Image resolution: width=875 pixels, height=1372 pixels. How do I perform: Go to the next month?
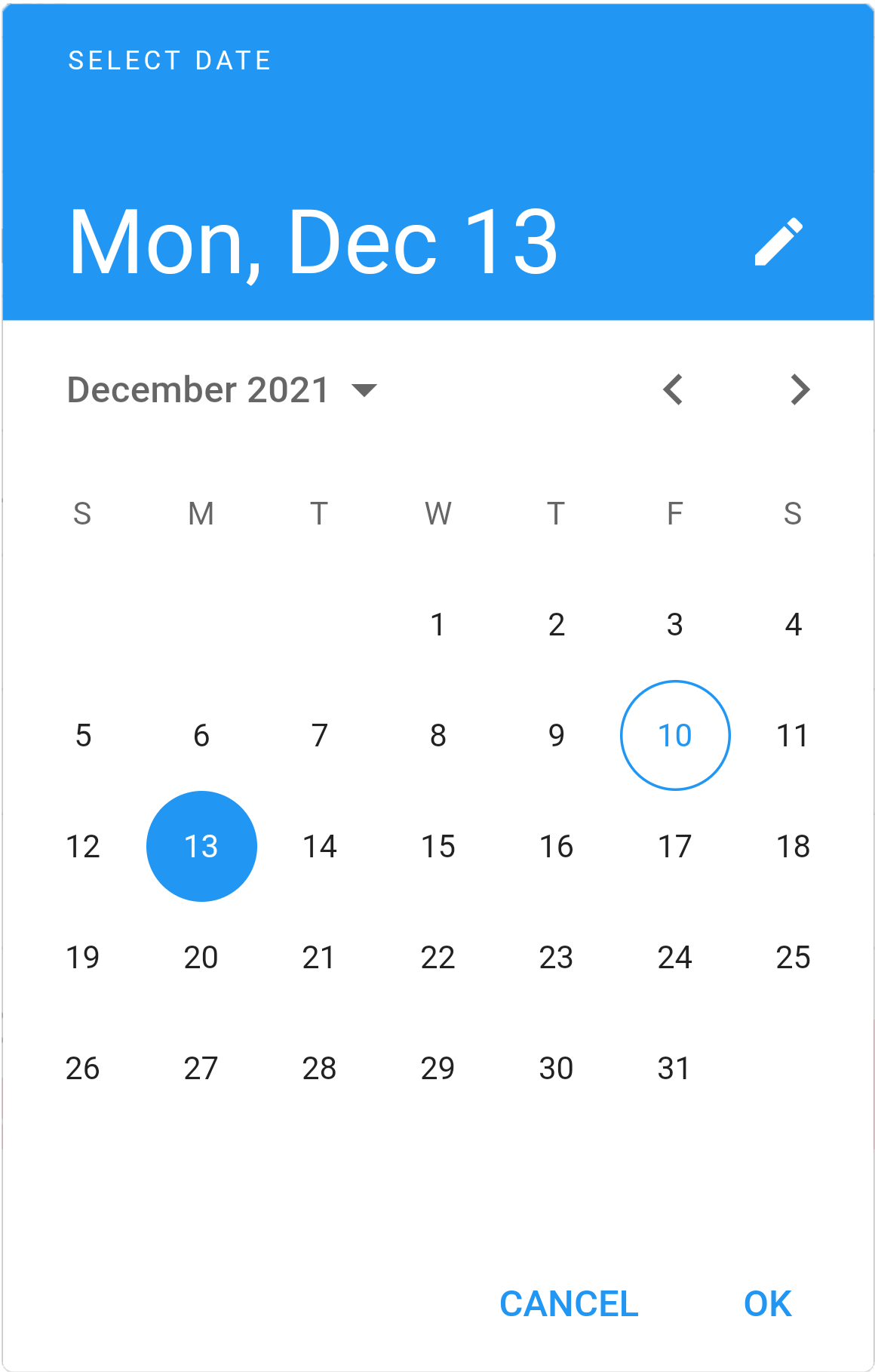(800, 390)
